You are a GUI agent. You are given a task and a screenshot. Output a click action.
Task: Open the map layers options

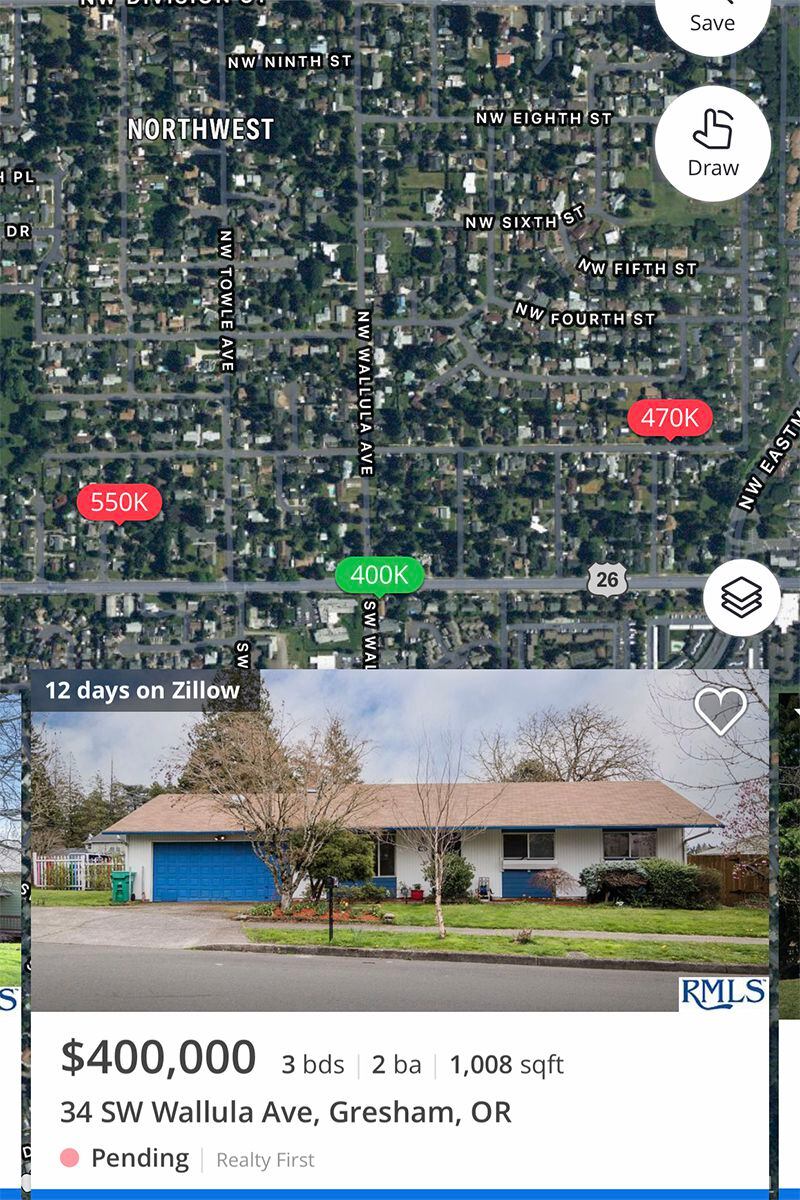coord(741,598)
